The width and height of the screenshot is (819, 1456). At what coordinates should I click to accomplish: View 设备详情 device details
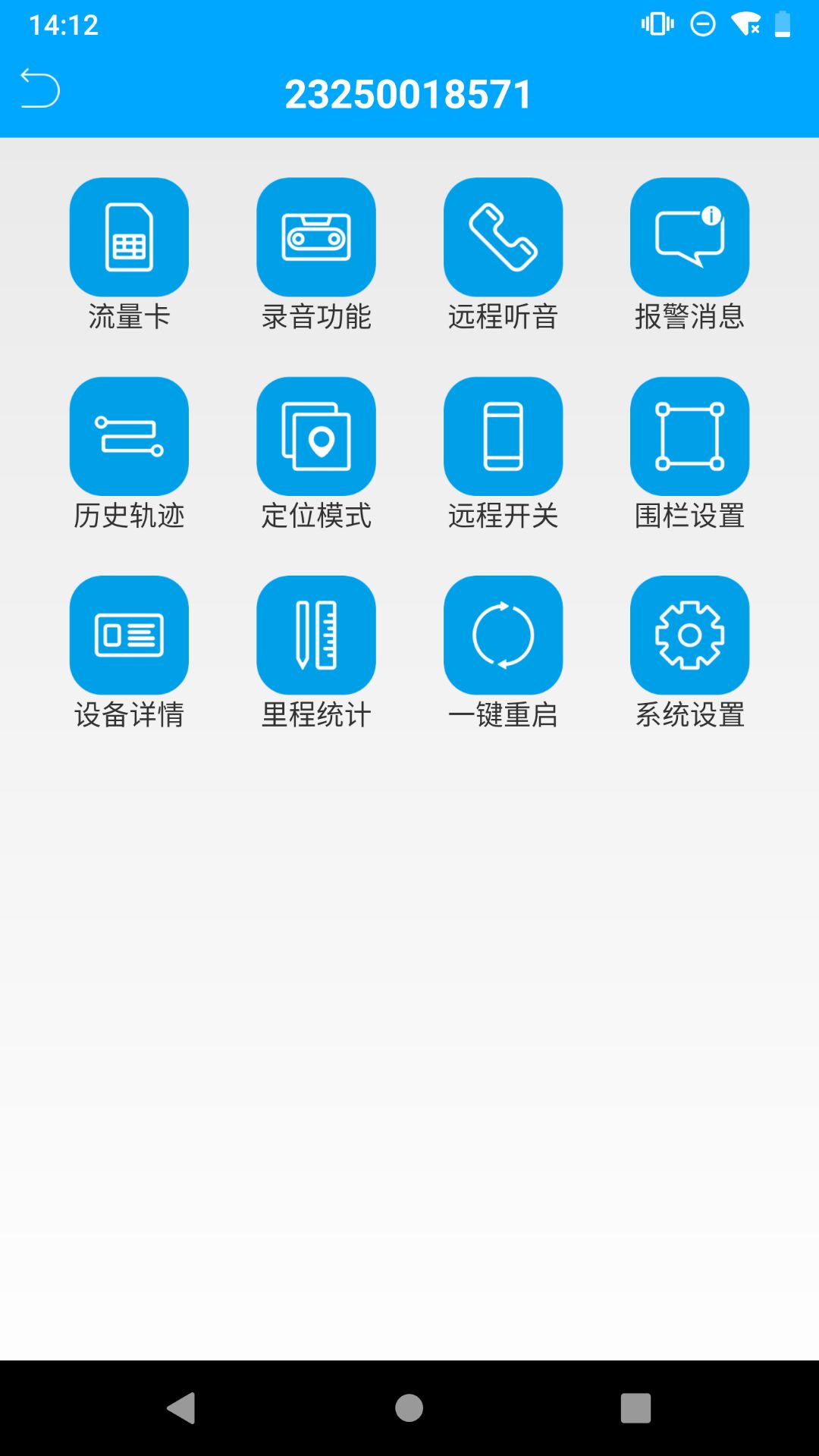[x=129, y=635]
